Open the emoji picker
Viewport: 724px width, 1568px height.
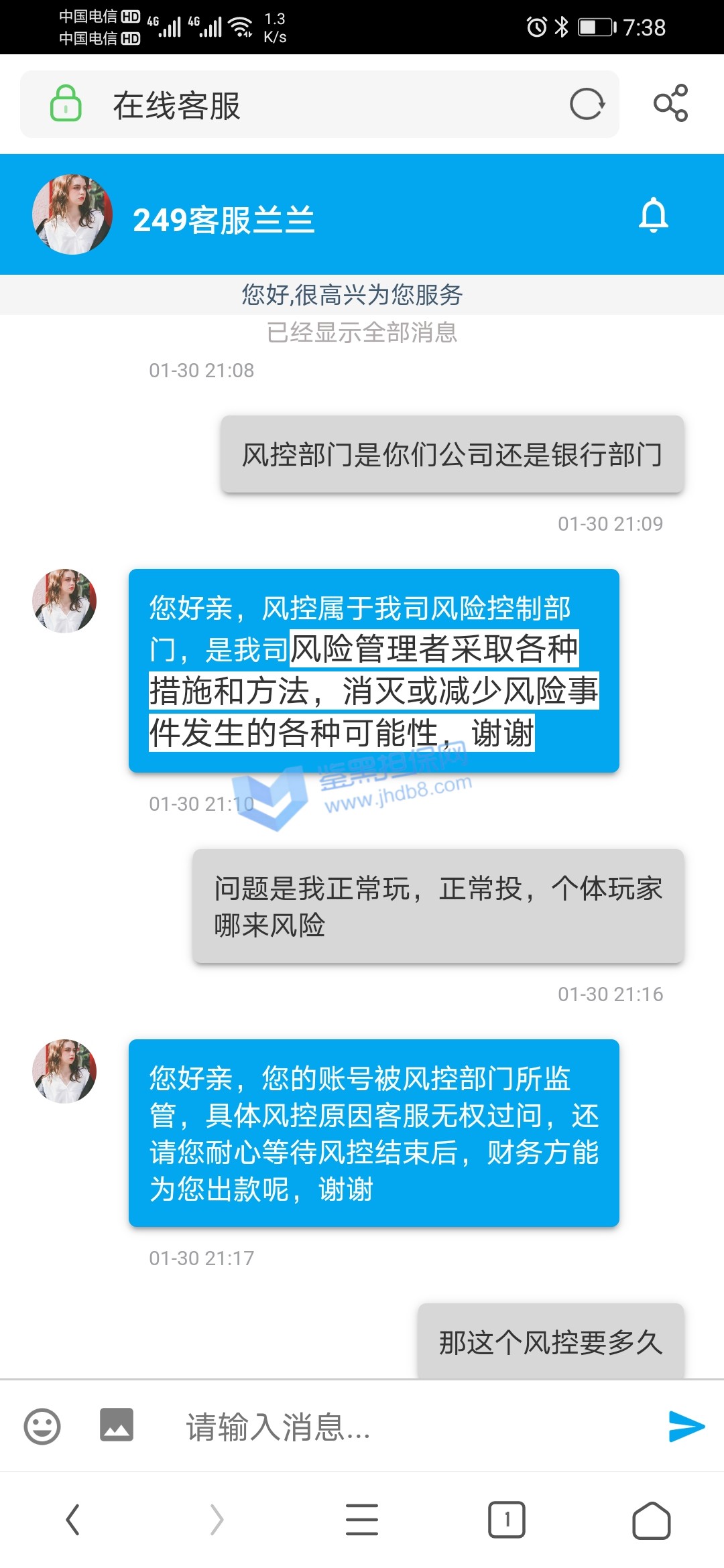click(42, 1426)
